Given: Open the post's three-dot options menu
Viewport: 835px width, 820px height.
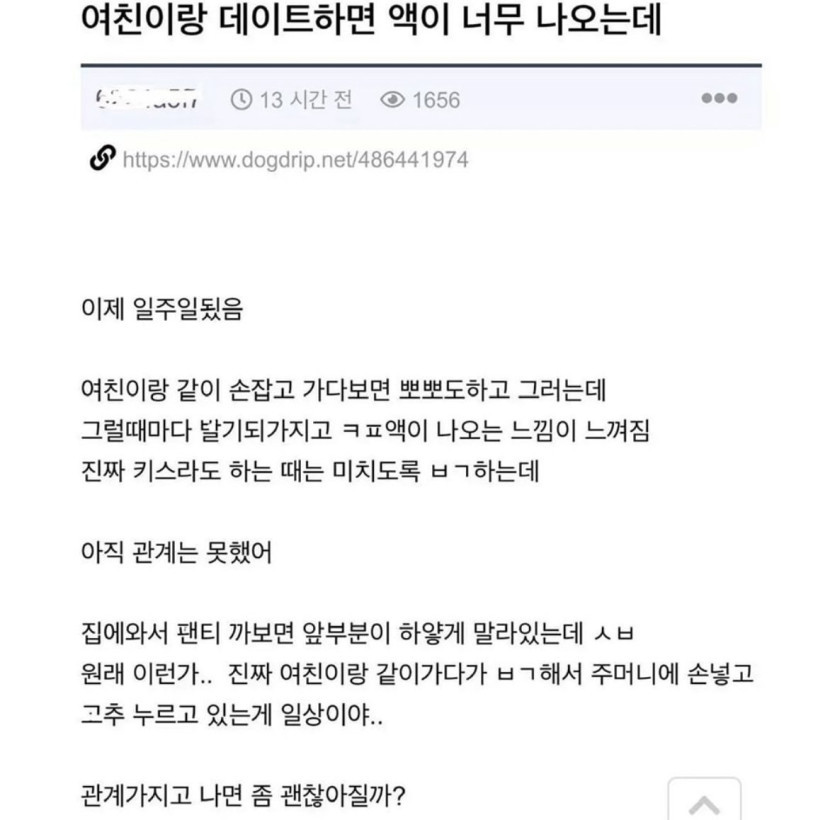Looking at the screenshot, I should click(719, 99).
